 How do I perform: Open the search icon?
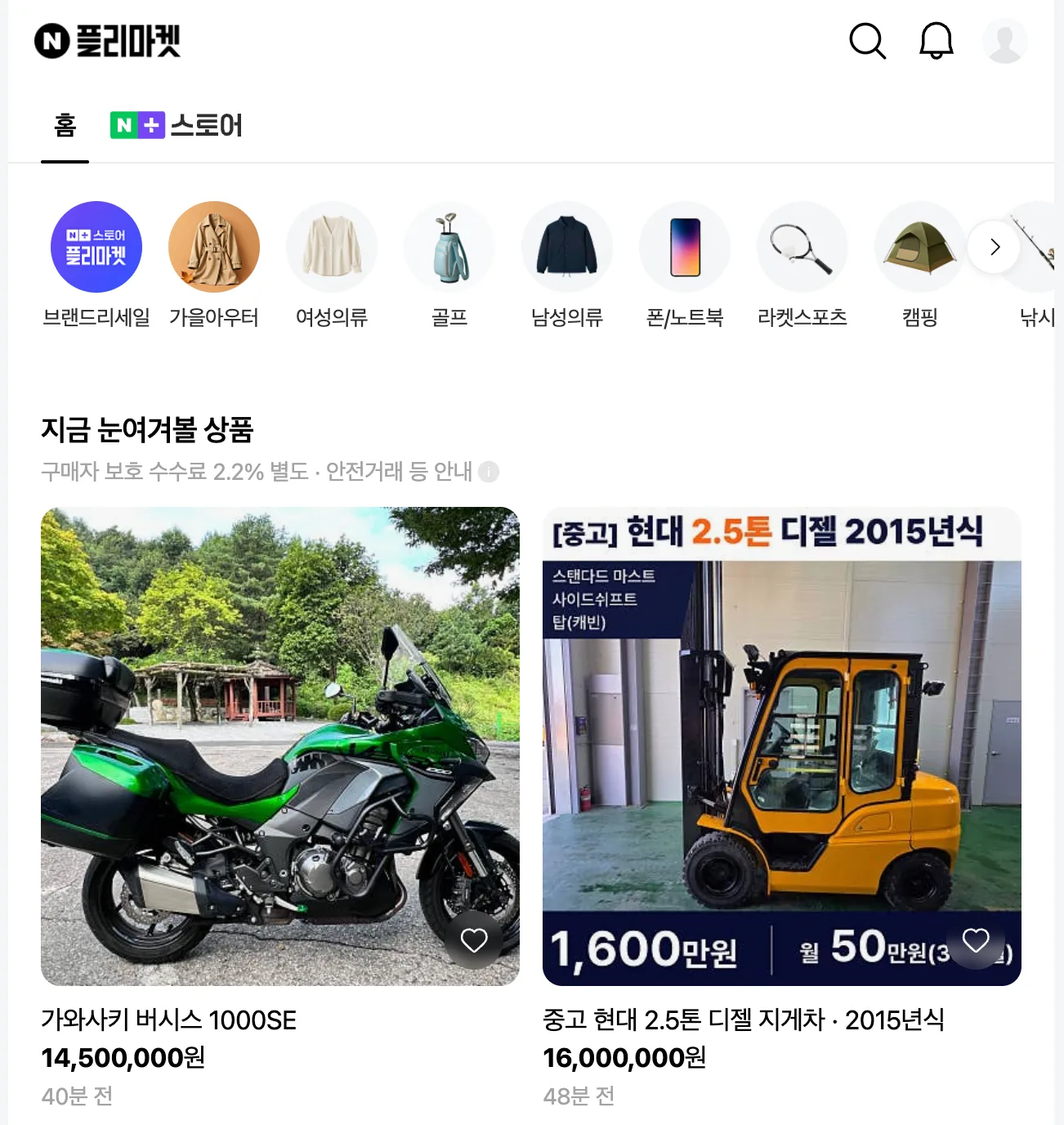(867, 41)
